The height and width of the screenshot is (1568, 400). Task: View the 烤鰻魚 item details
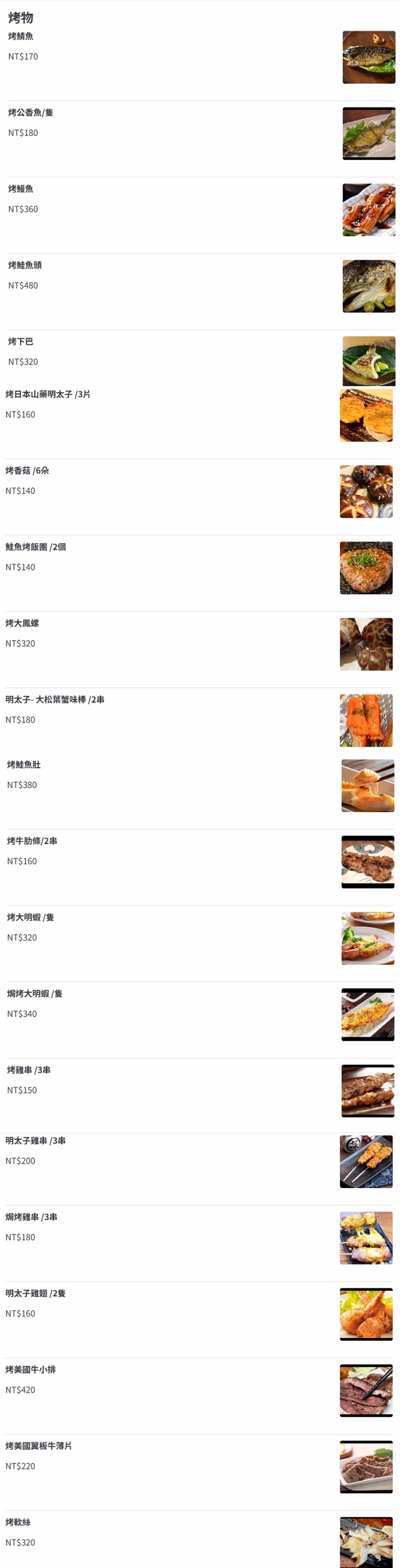click(x=21, y=189)
